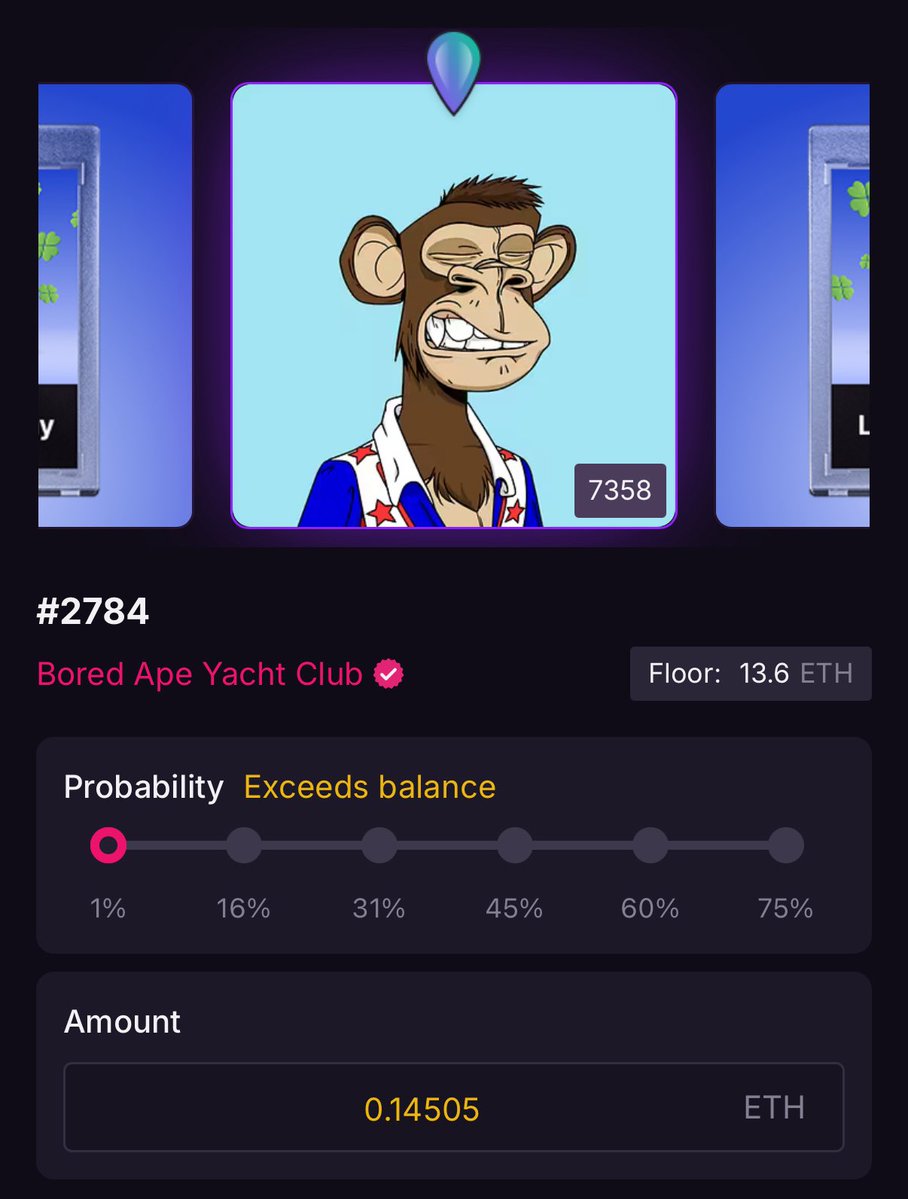This screenshot has height=1199, width=908.
Task: Choose the 45% probability stop
Action: click(514, 846)
